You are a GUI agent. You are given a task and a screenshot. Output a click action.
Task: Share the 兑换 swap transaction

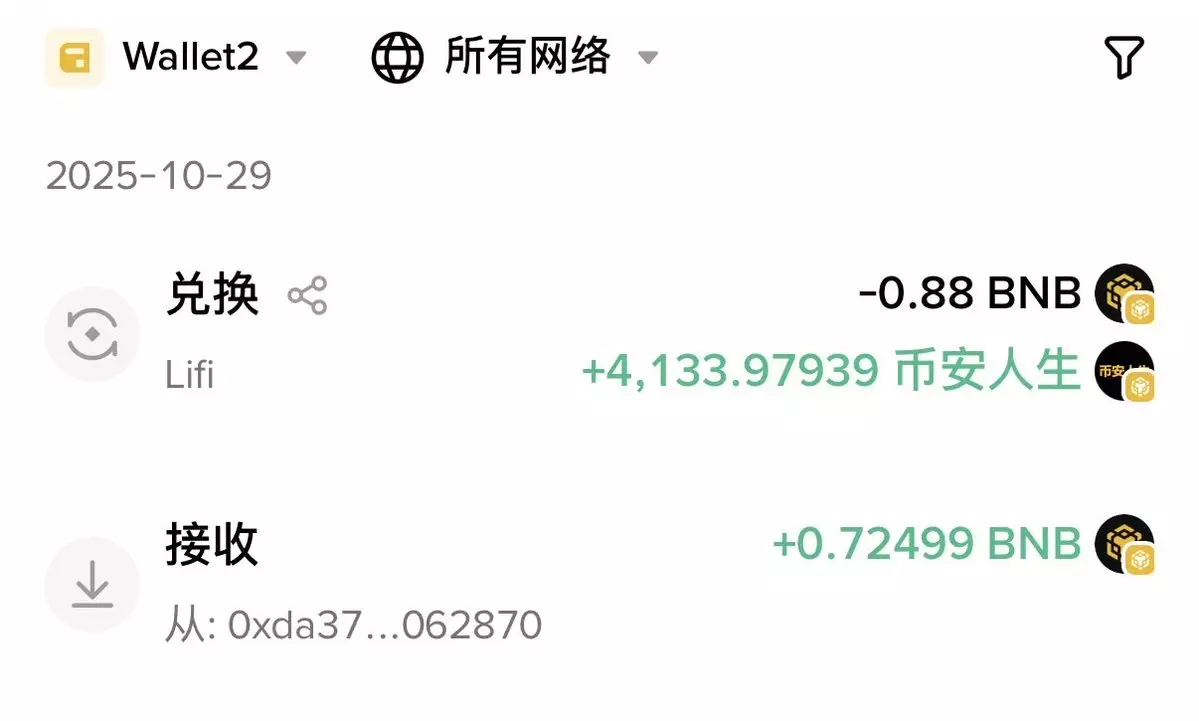307,296
